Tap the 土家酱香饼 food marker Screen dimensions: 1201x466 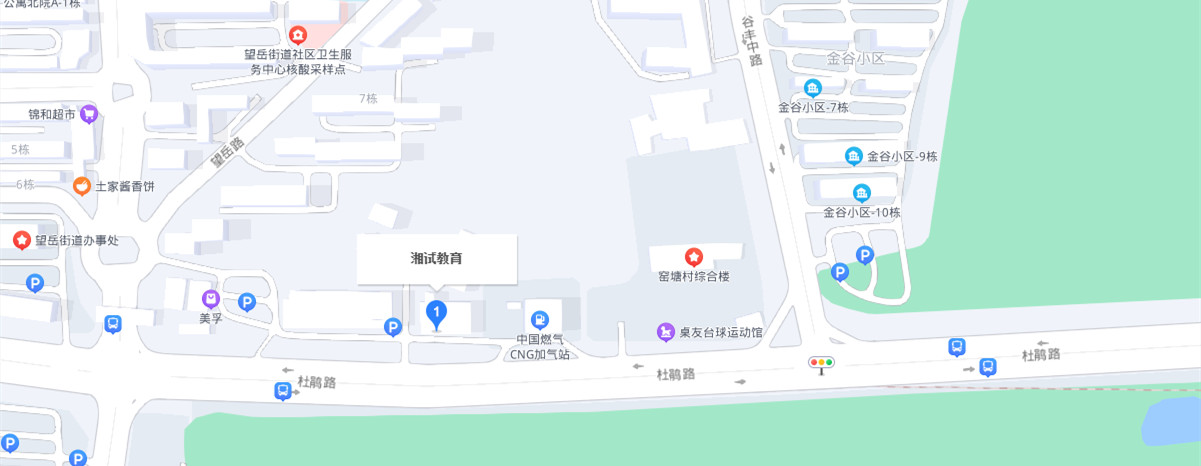[x=82, y=185]
